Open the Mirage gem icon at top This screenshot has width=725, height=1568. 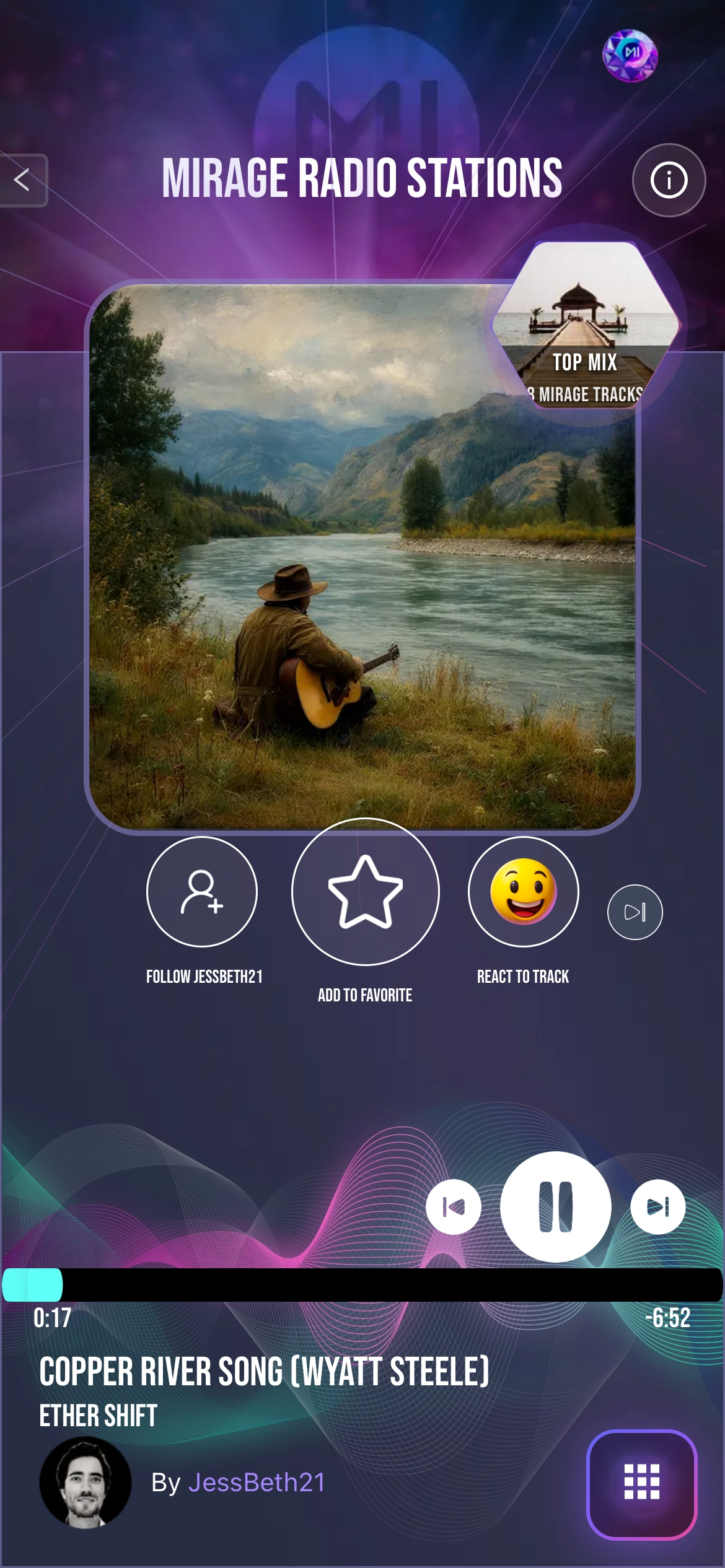[x=630, y=56]
